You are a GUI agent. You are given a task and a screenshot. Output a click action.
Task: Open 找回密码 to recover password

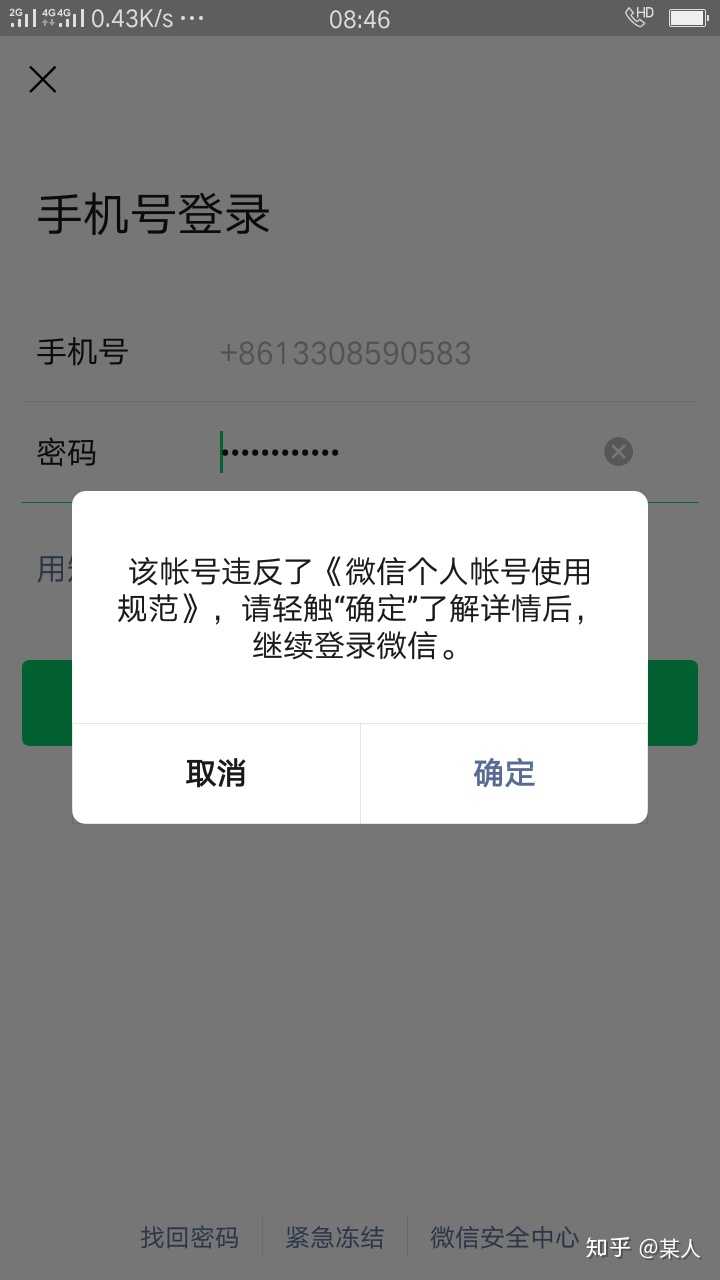point(189,1238)
